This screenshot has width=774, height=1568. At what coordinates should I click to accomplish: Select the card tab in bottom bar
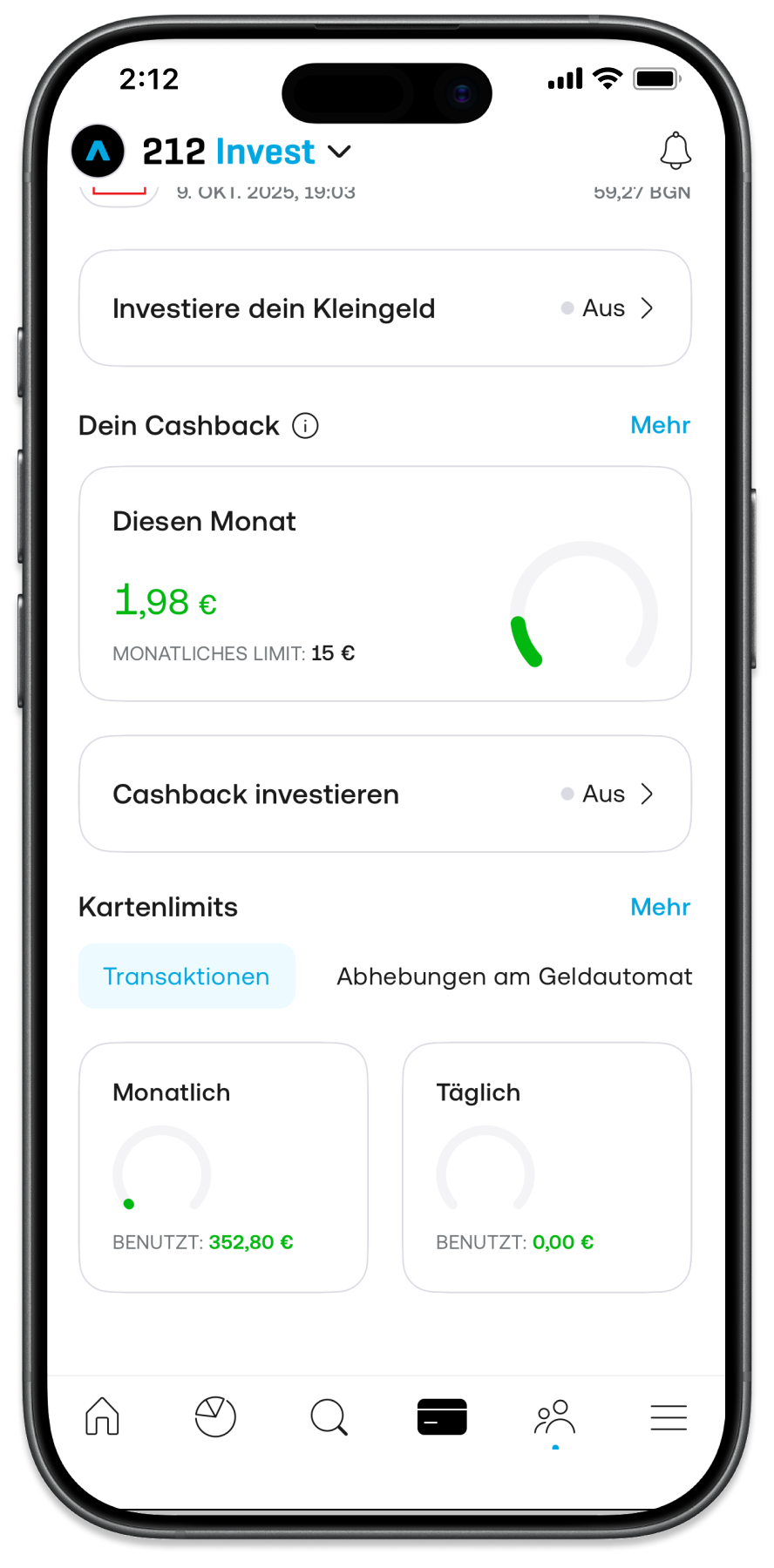pos(442,1417)
